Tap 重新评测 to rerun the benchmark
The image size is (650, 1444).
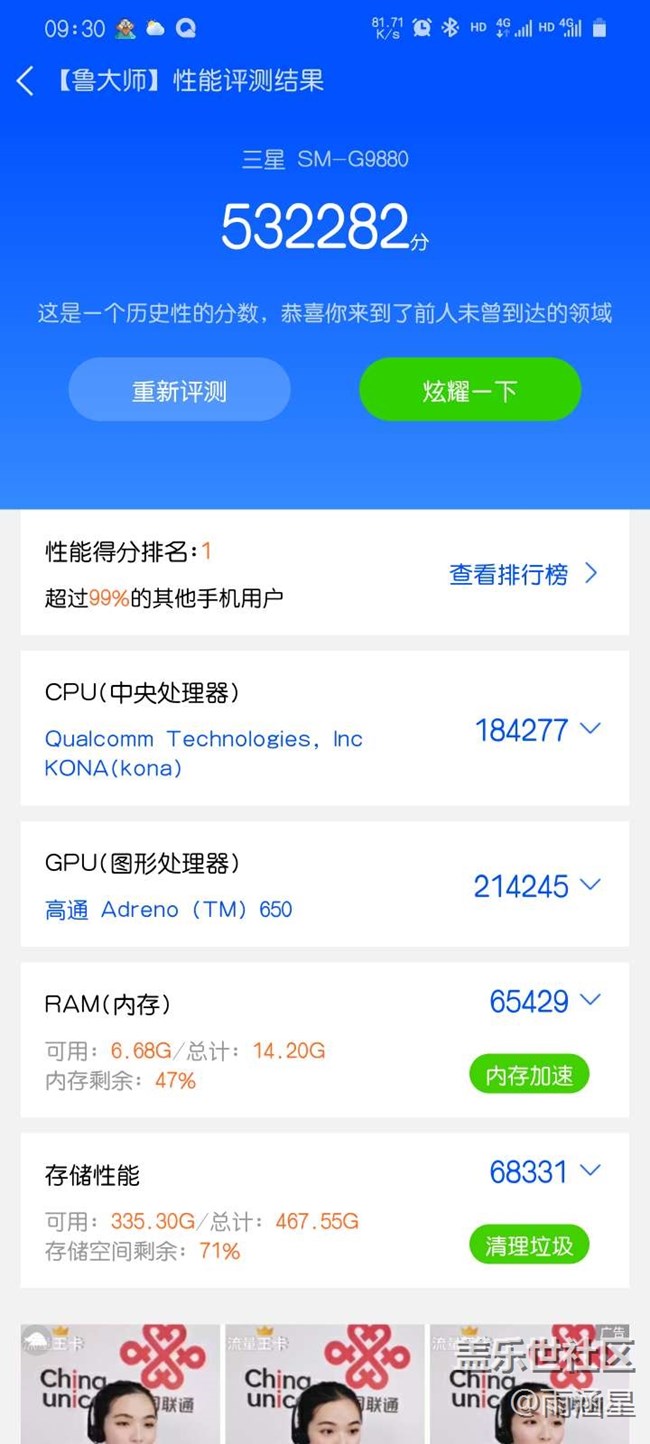[x=179, y=390]
